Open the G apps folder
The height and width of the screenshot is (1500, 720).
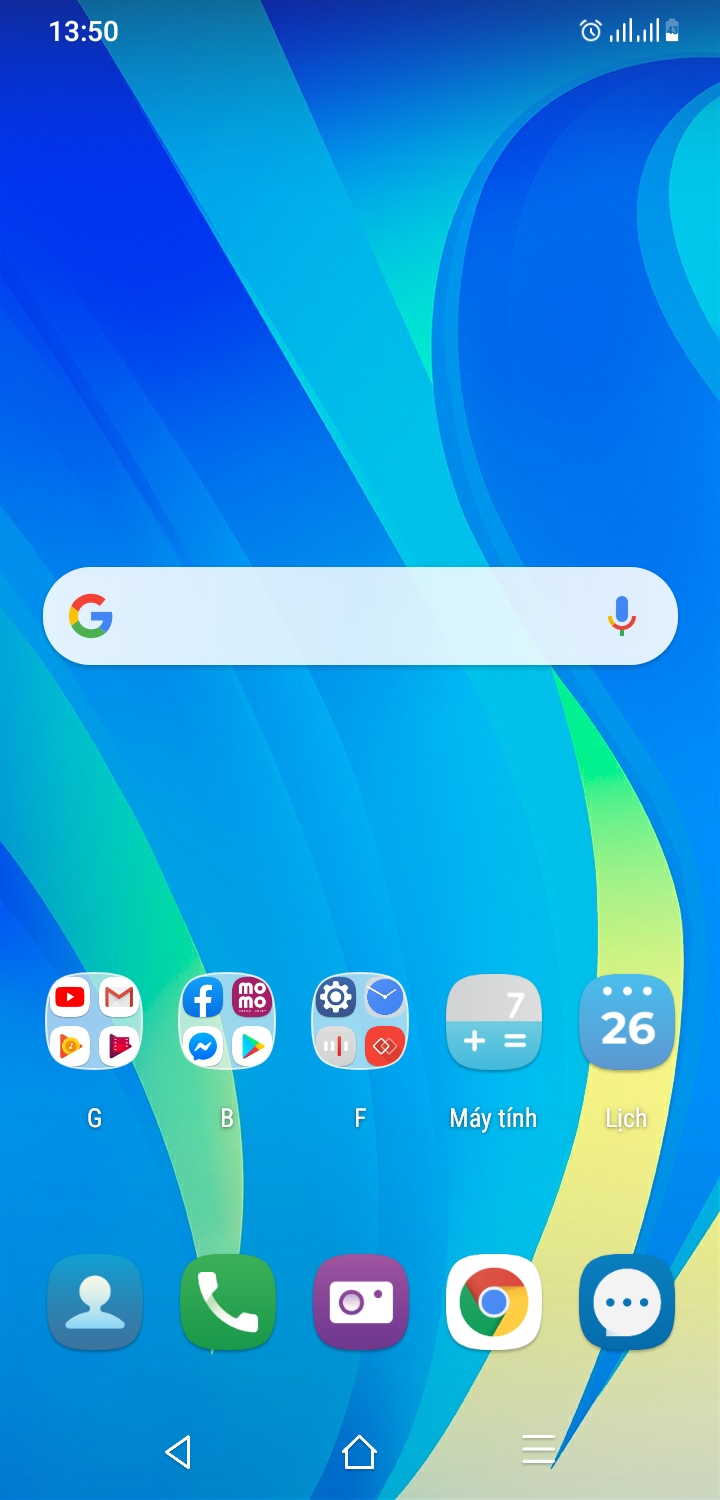pos(95,1022)
